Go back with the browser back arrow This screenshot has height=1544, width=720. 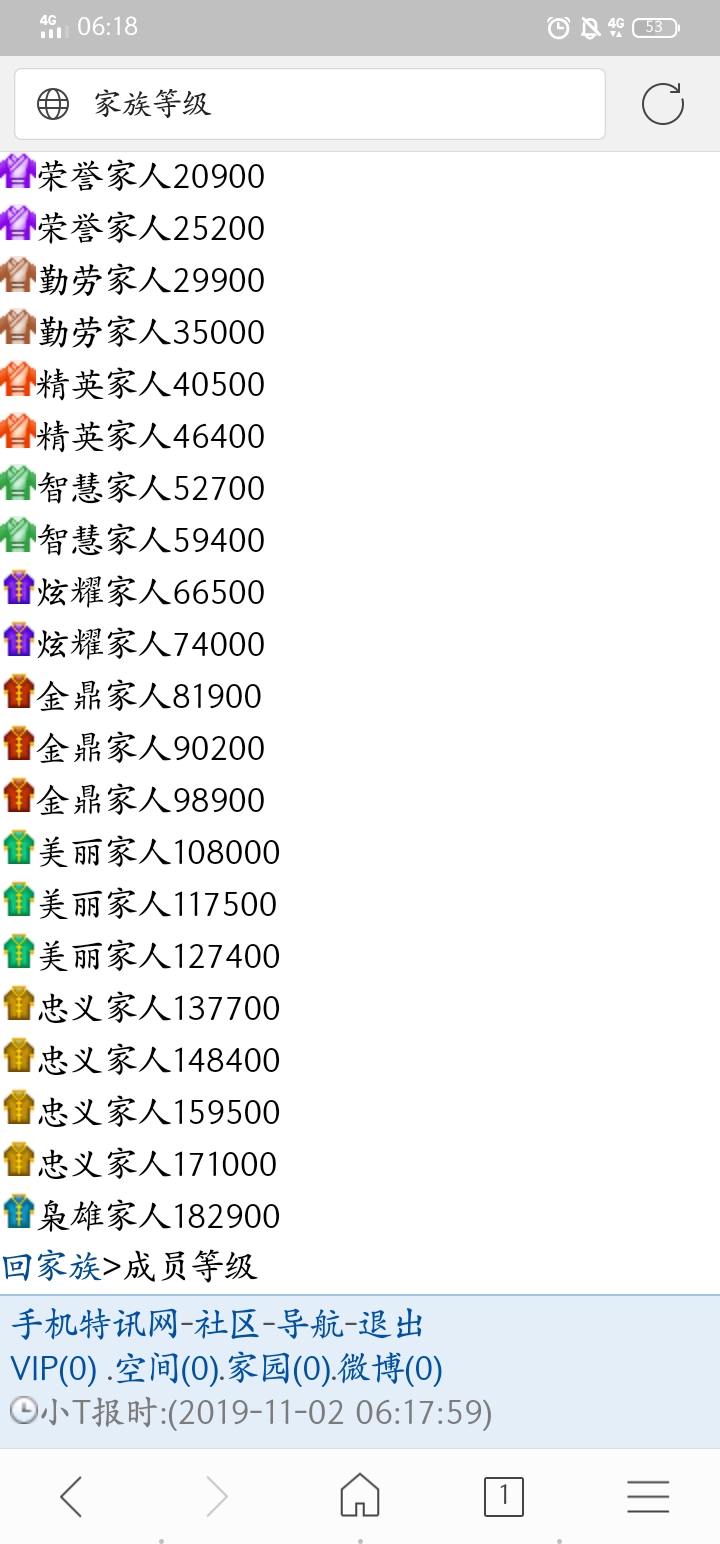point(71,1497)
